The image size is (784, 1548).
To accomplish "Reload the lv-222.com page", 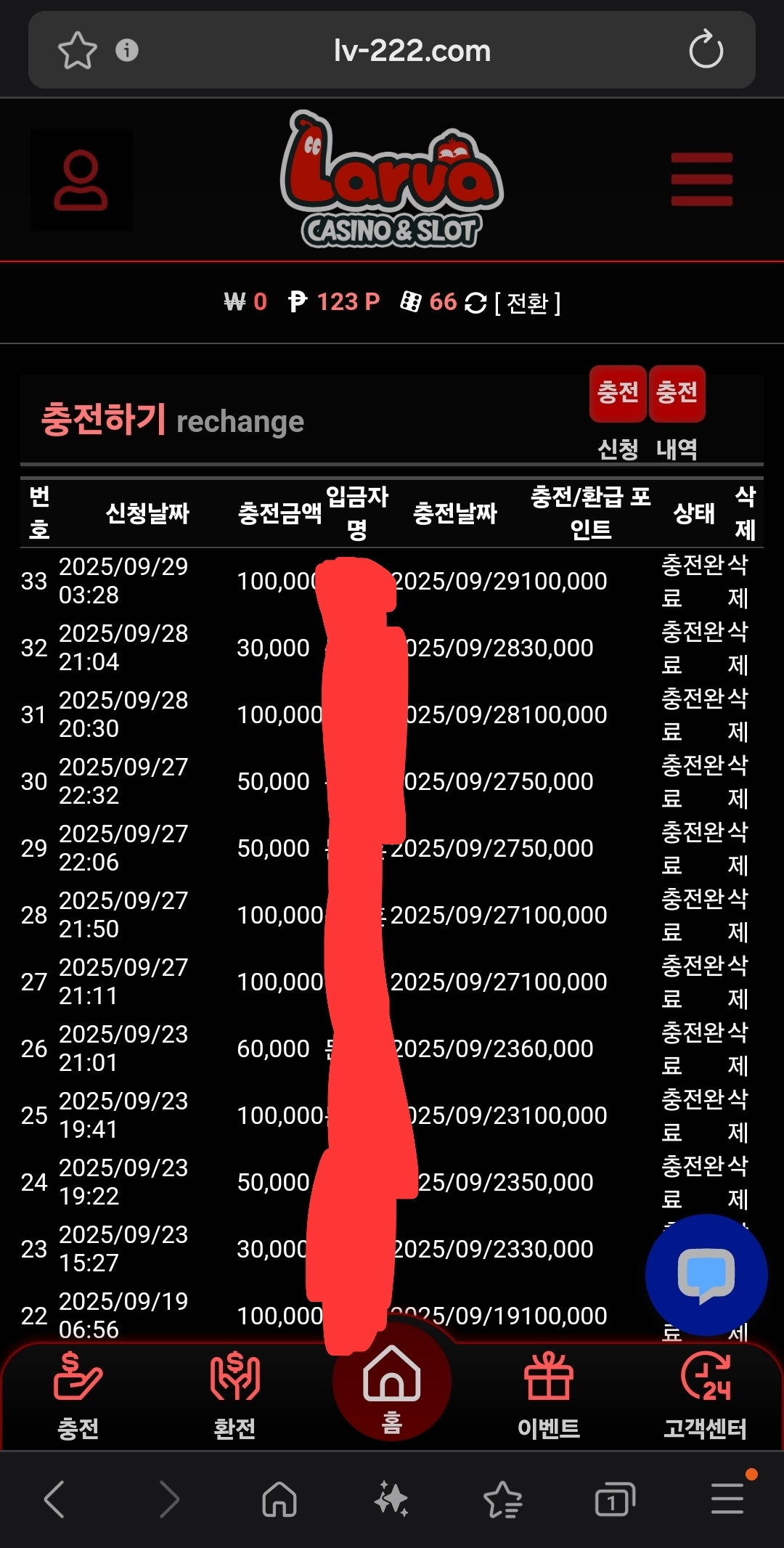I will (x=706, y=50).
